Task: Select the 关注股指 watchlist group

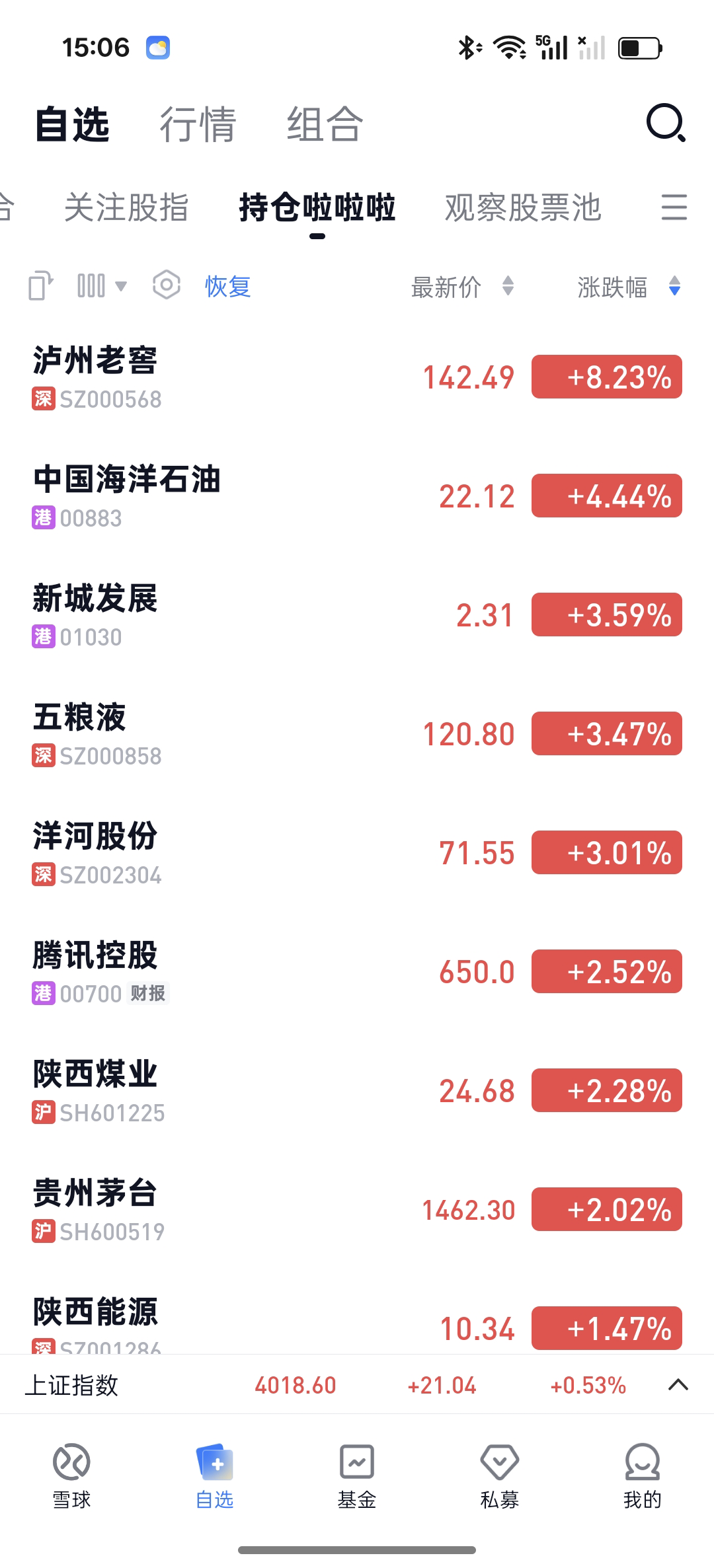Action: 126,207
